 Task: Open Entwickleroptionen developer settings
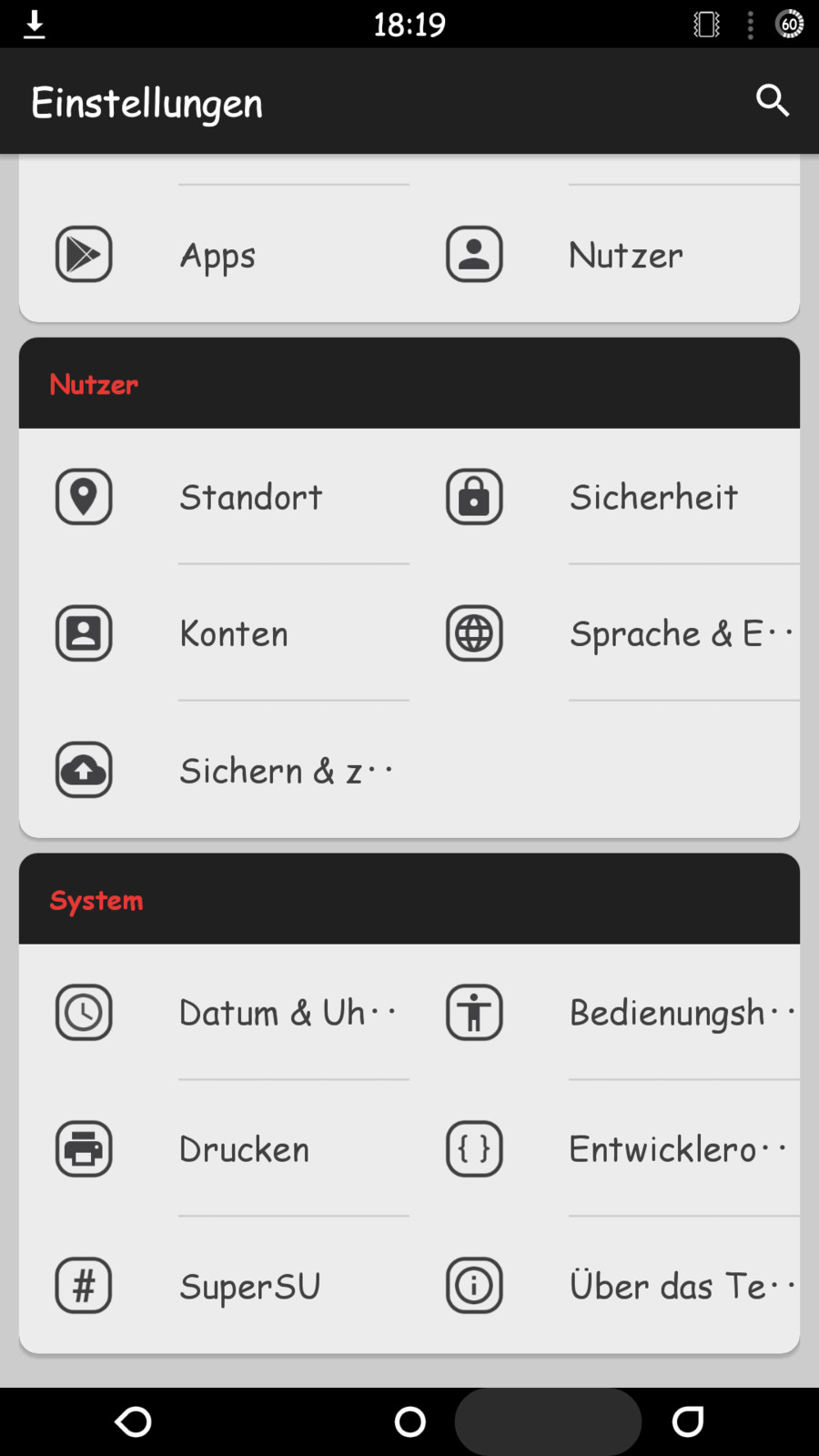point(676,1149)
